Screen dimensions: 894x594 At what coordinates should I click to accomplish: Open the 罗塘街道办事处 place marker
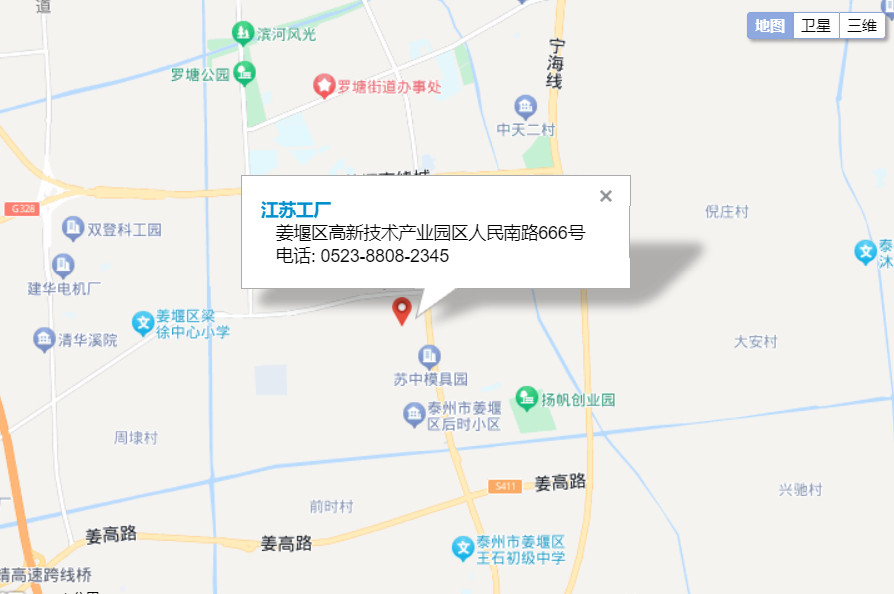click(x=325, y=86)
